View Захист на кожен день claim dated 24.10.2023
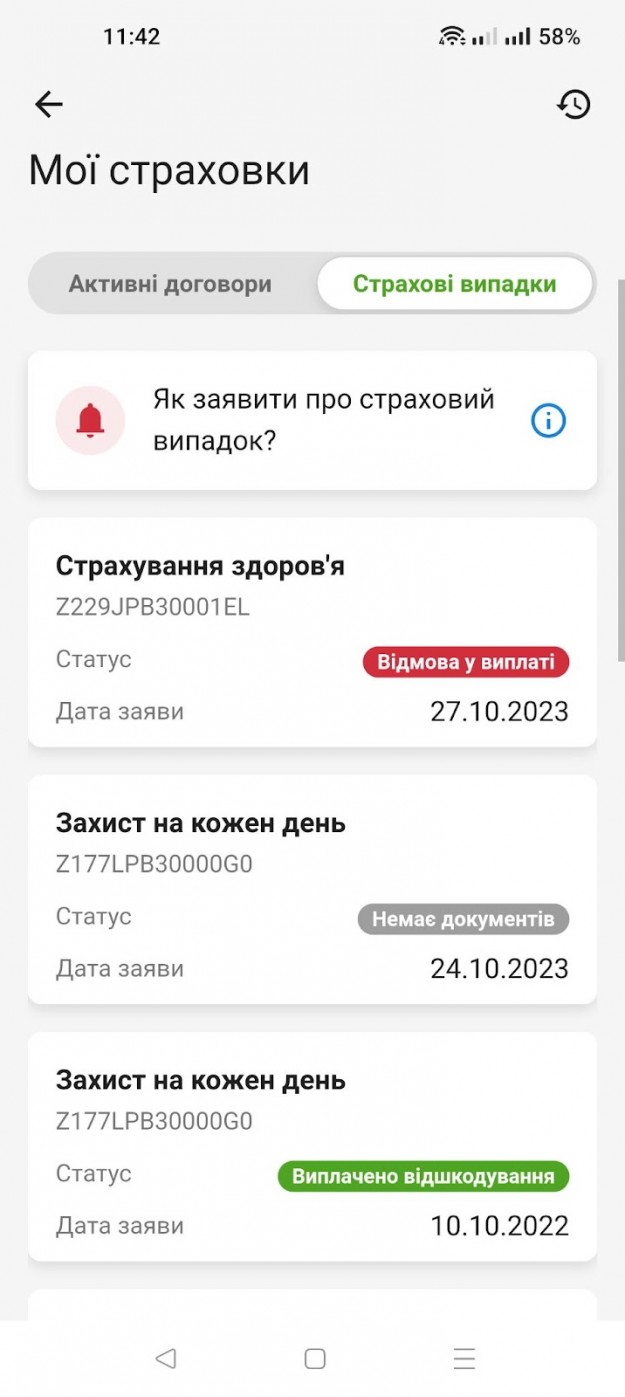 (x=312, y=889)
